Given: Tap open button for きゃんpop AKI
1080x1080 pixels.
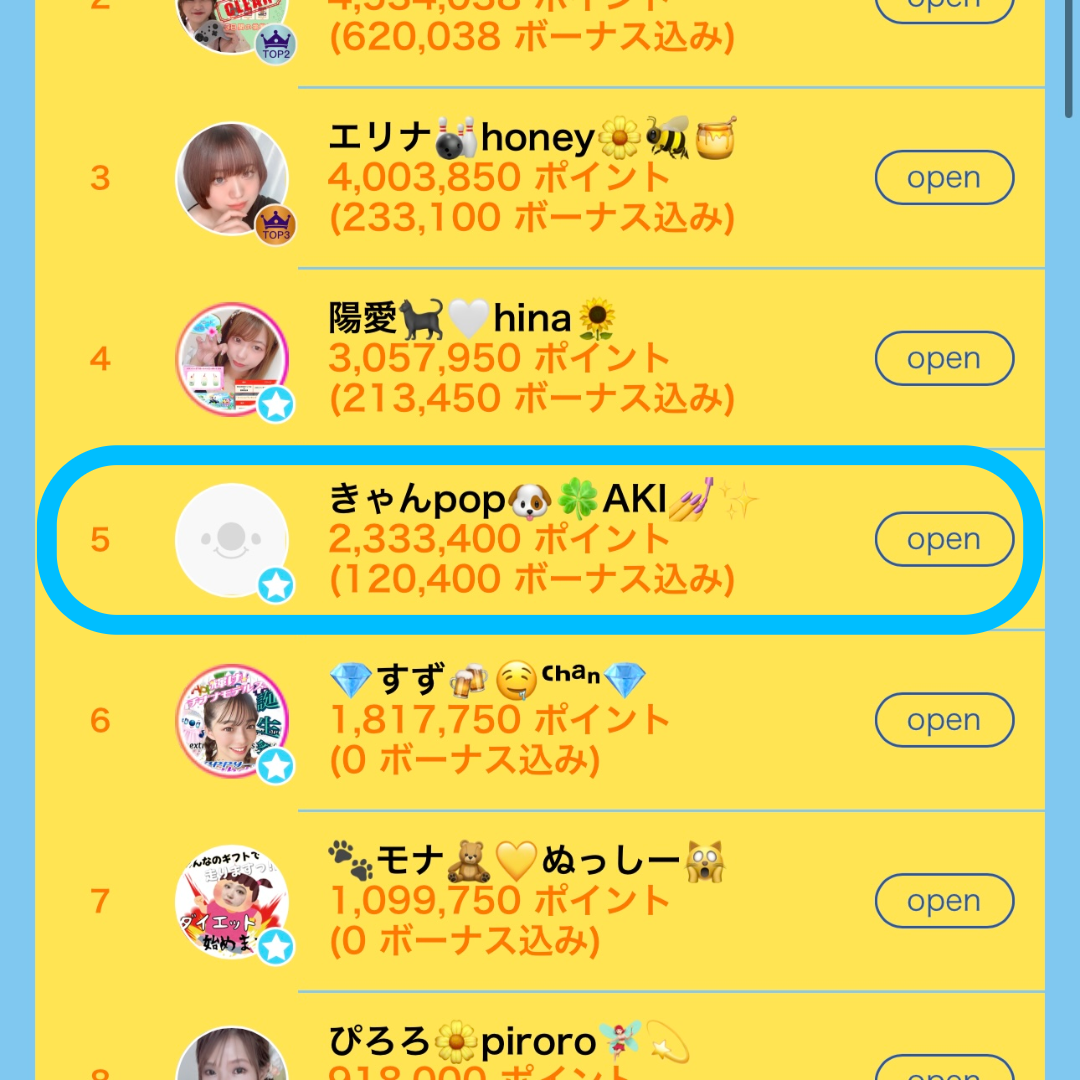Looking at the screenshot, I should click(944, 540).
